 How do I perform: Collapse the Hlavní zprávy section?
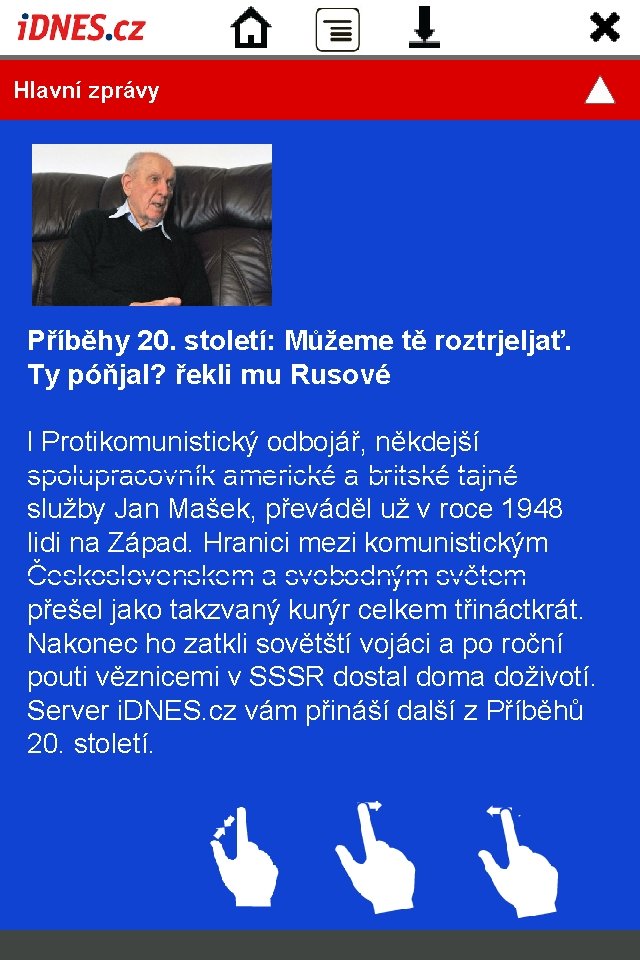pyautogui.click(x=600, y=91)
